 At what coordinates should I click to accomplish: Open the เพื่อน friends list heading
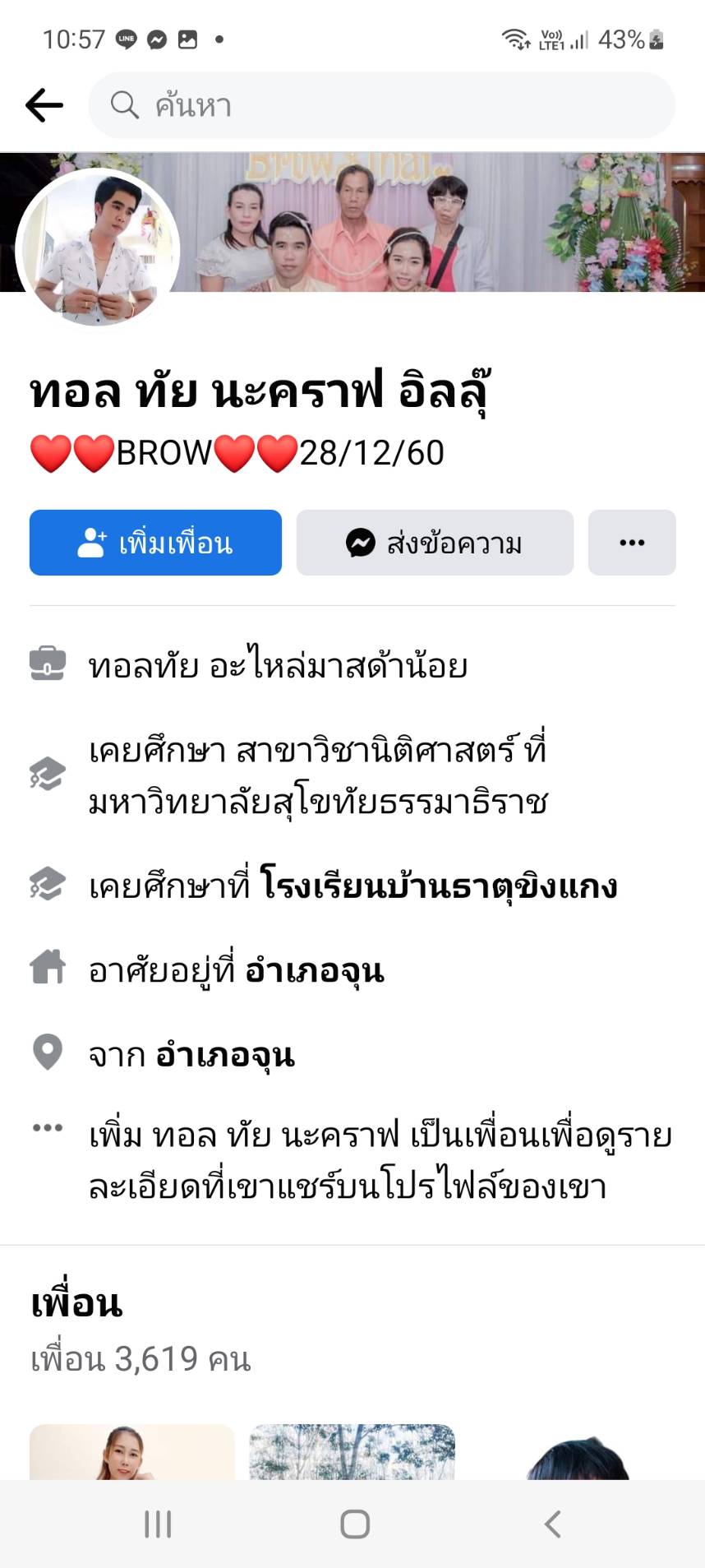tap(77, 1304)
